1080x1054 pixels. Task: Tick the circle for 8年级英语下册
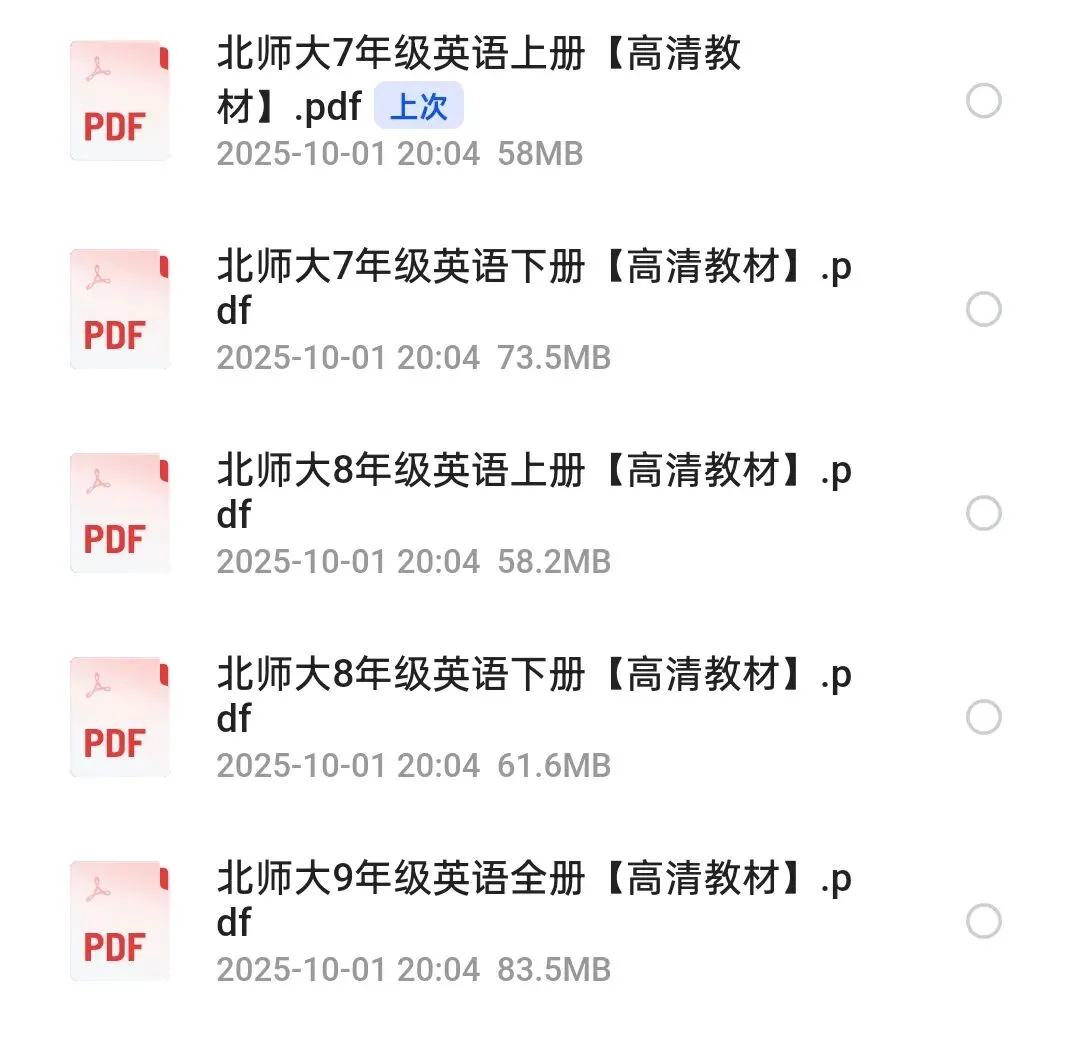click(984, 718)
